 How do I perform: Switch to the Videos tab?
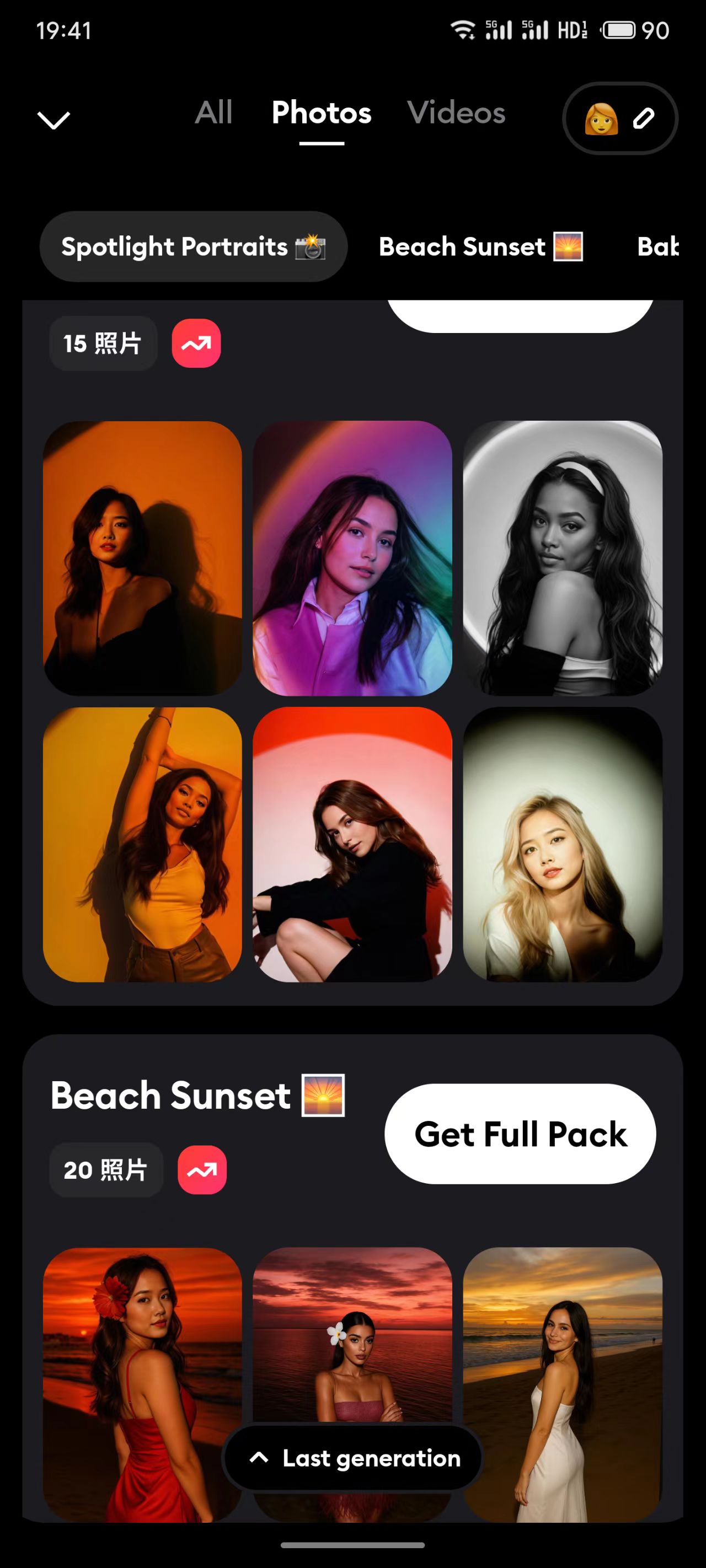point(456,113)
